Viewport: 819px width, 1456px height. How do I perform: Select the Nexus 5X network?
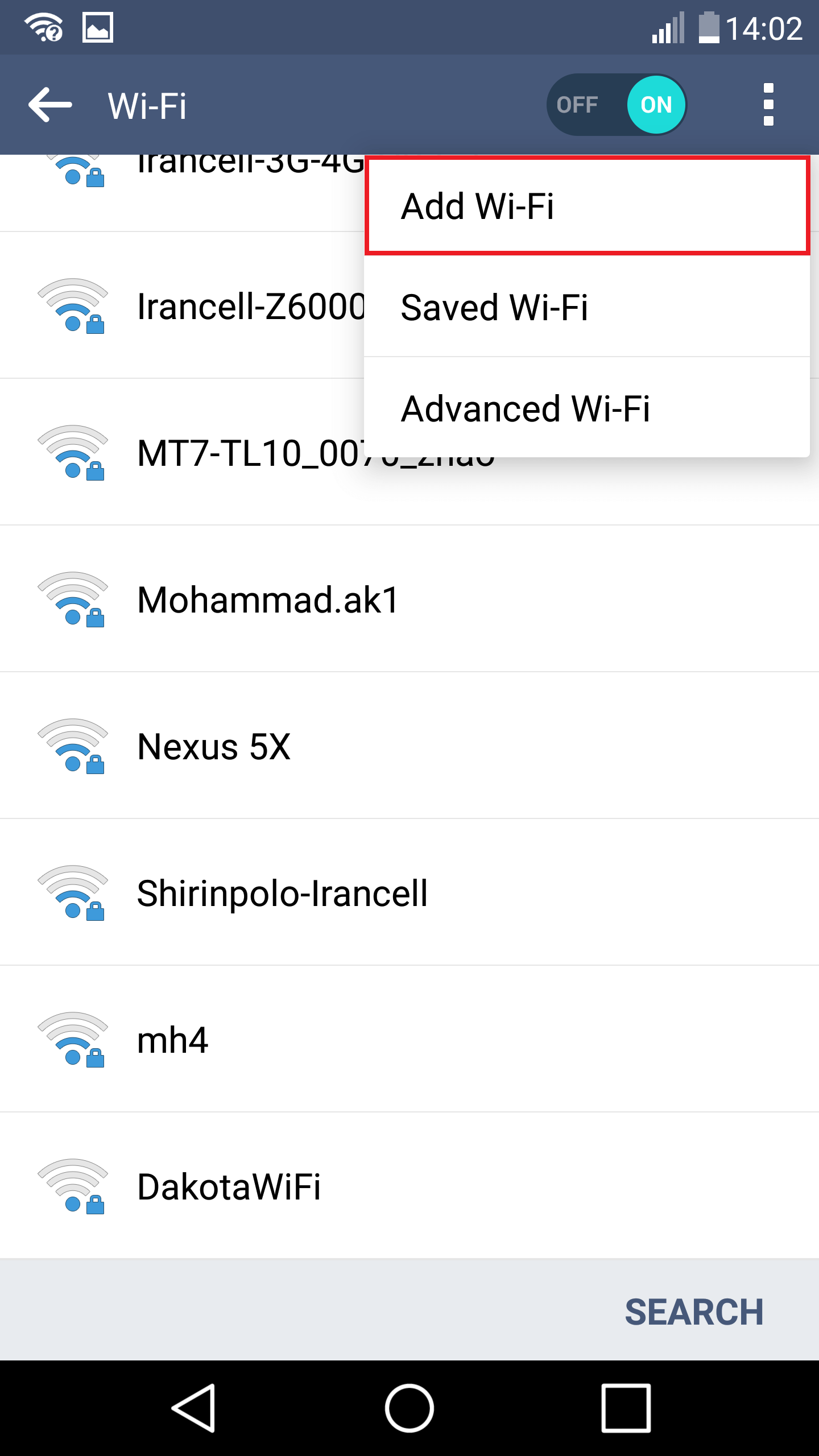pyautogui.click(x=409, y=746)
